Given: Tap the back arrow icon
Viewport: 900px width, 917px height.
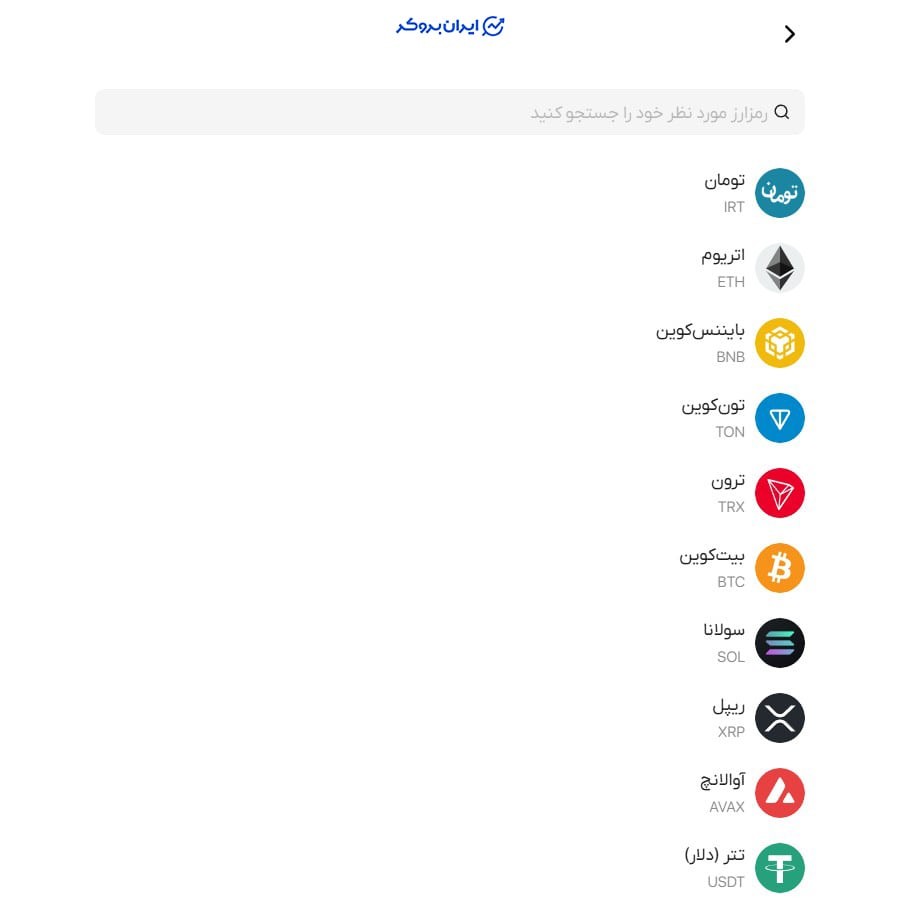Looking at the screenshot, I should [790, 34].
